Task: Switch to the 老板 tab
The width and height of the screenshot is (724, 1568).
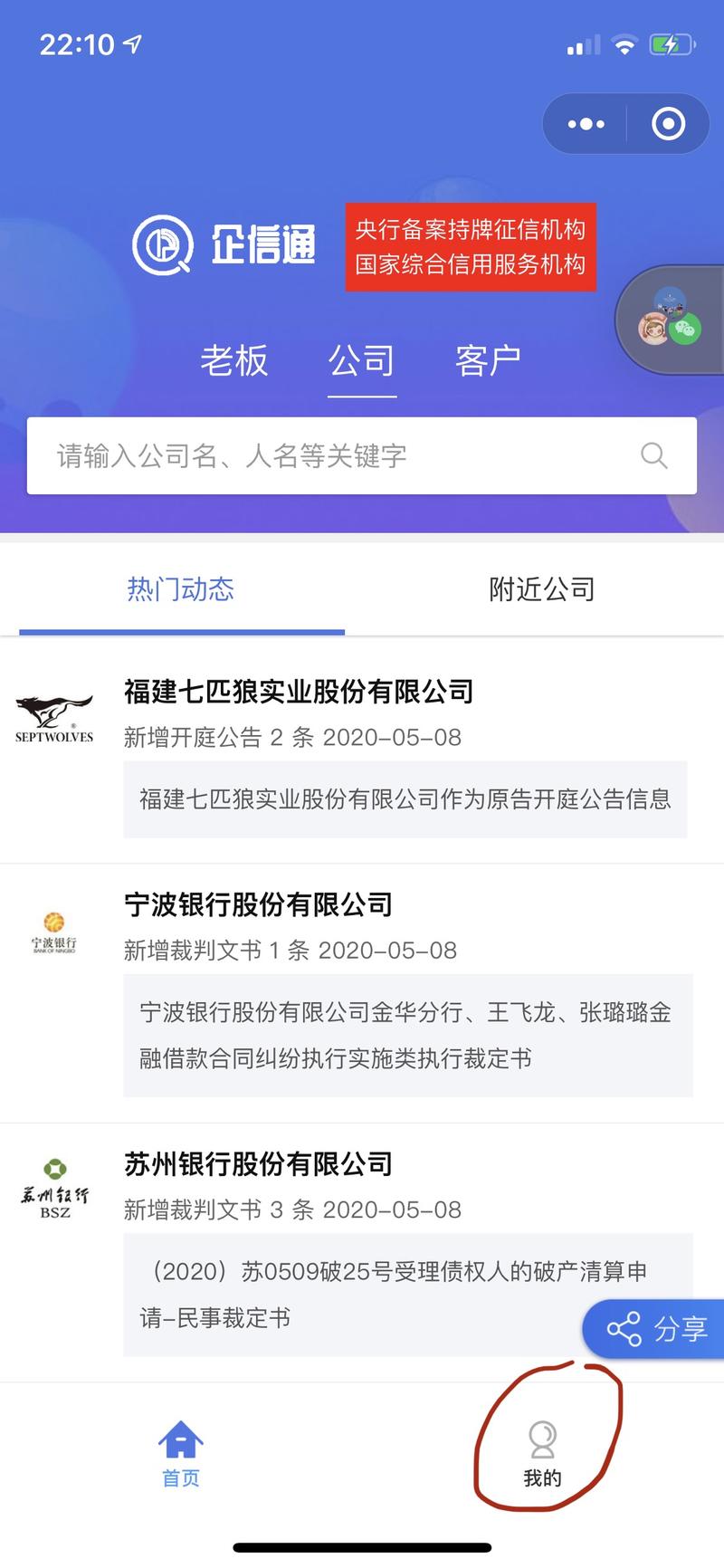Action: (x=233, y=362)
